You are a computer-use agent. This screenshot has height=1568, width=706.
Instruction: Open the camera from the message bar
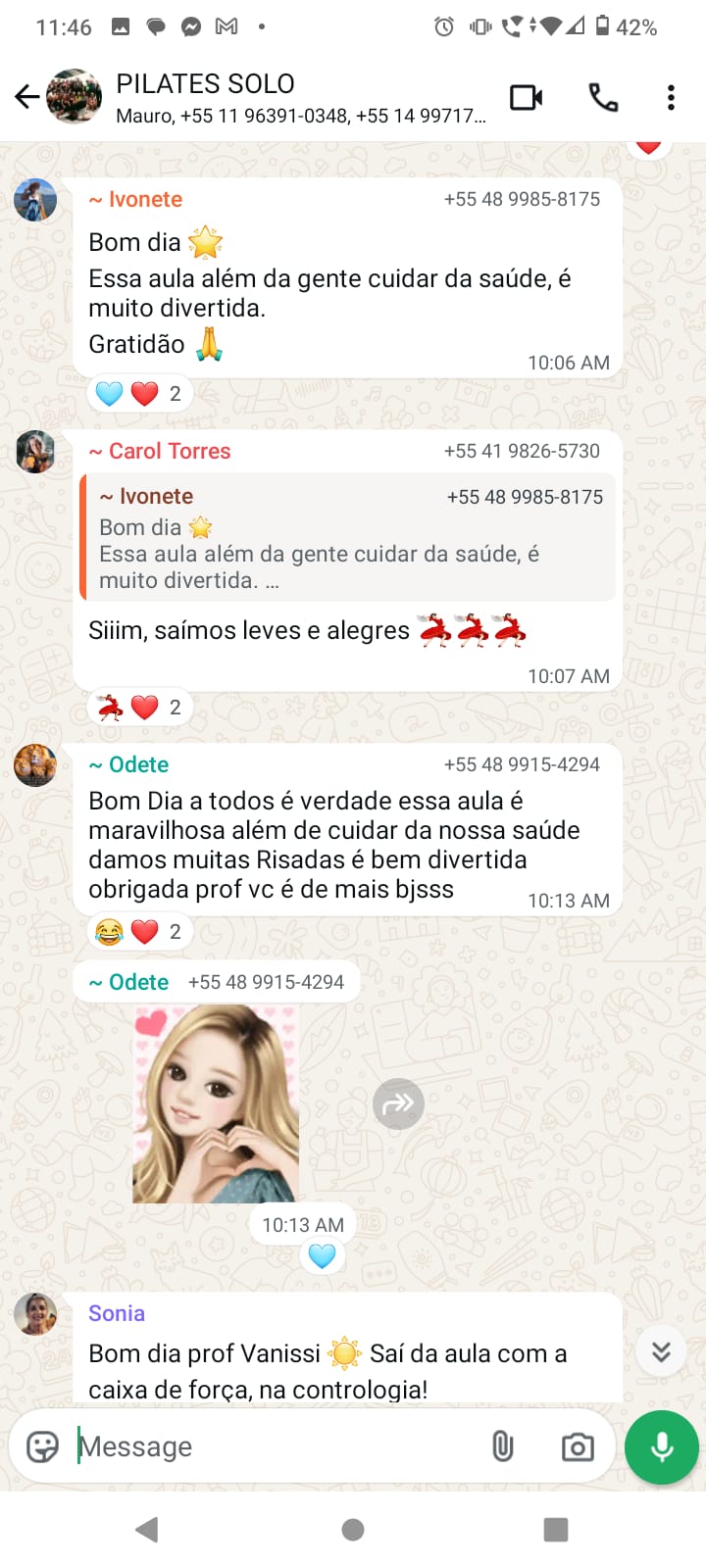pos(578,1446)
